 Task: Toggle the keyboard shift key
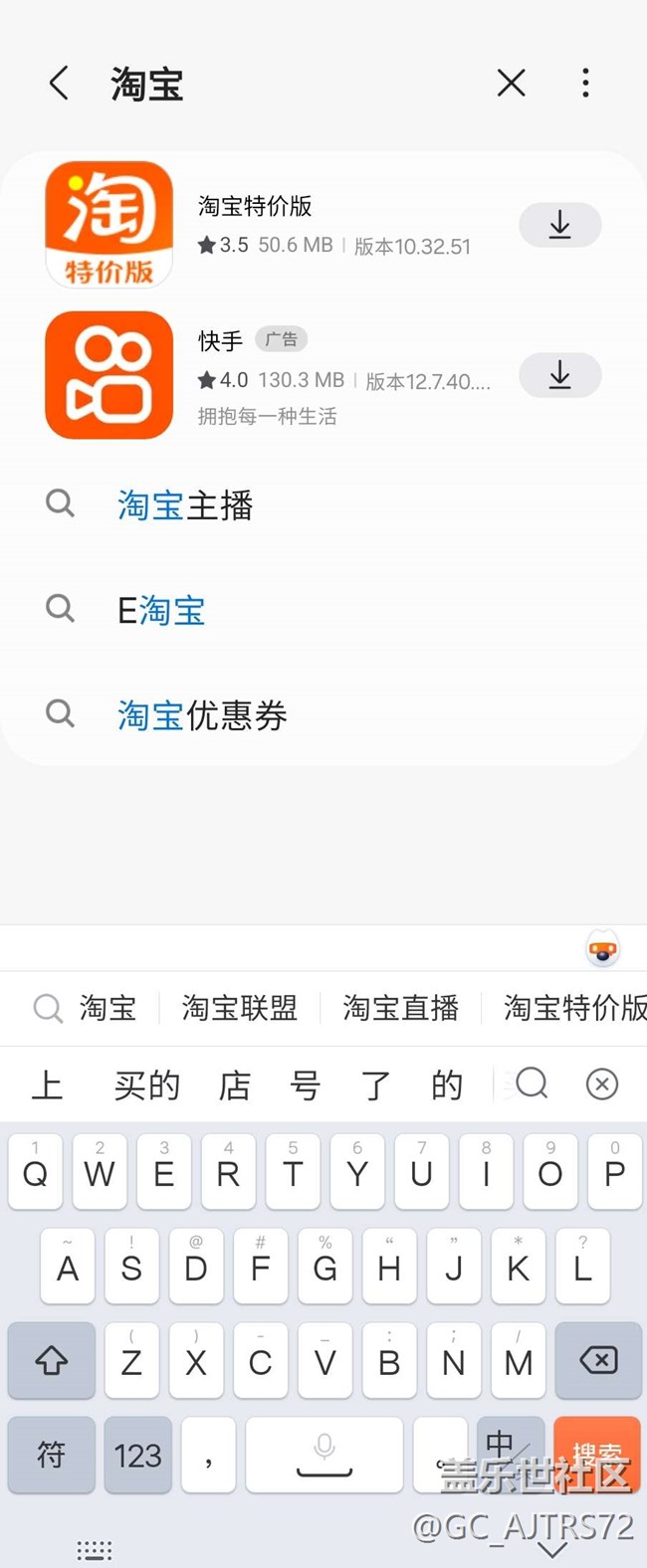pos(51,1360)
